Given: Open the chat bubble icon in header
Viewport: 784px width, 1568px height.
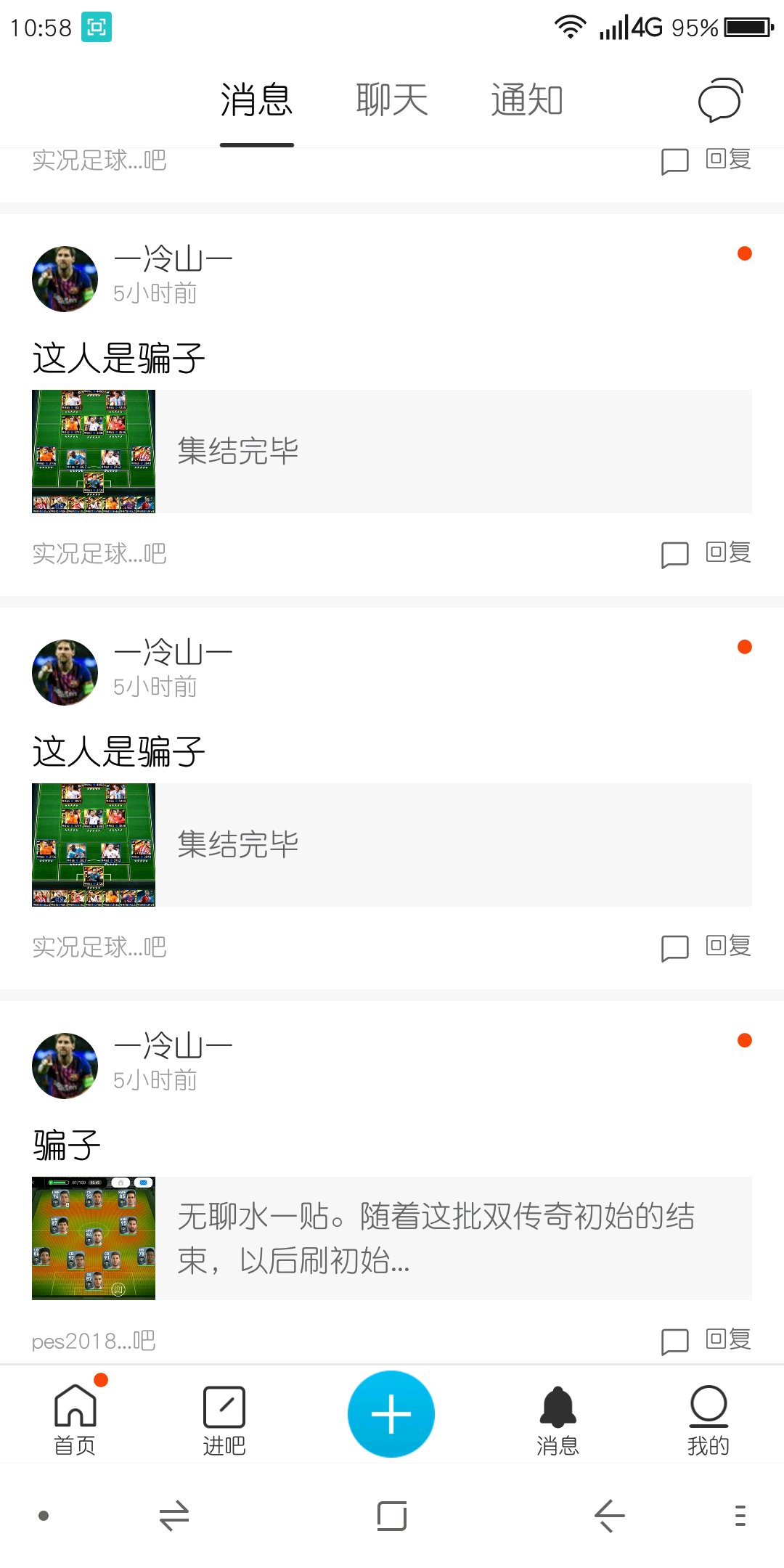Looking at the screenshot, I should [x=720, y=100].
